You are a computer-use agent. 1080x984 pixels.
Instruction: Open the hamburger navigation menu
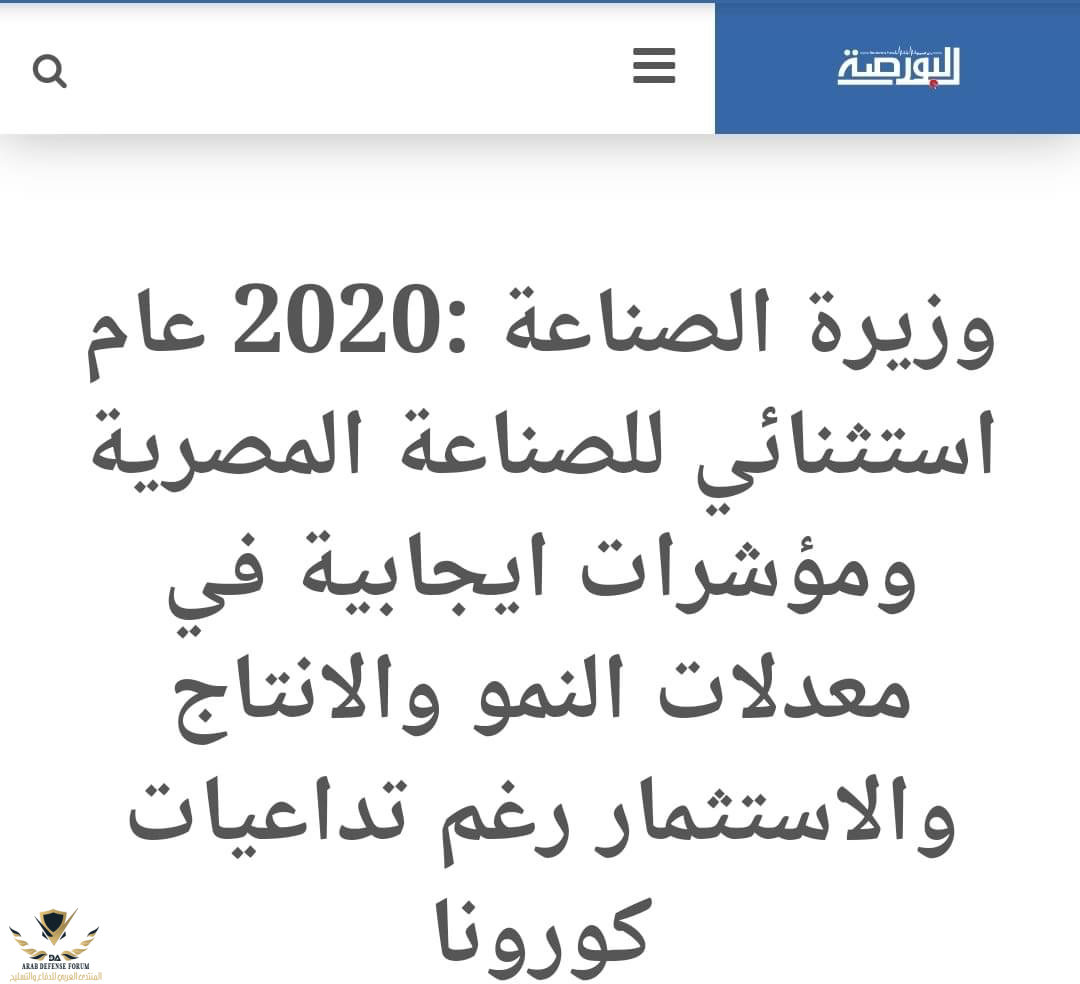click(654, 67)
